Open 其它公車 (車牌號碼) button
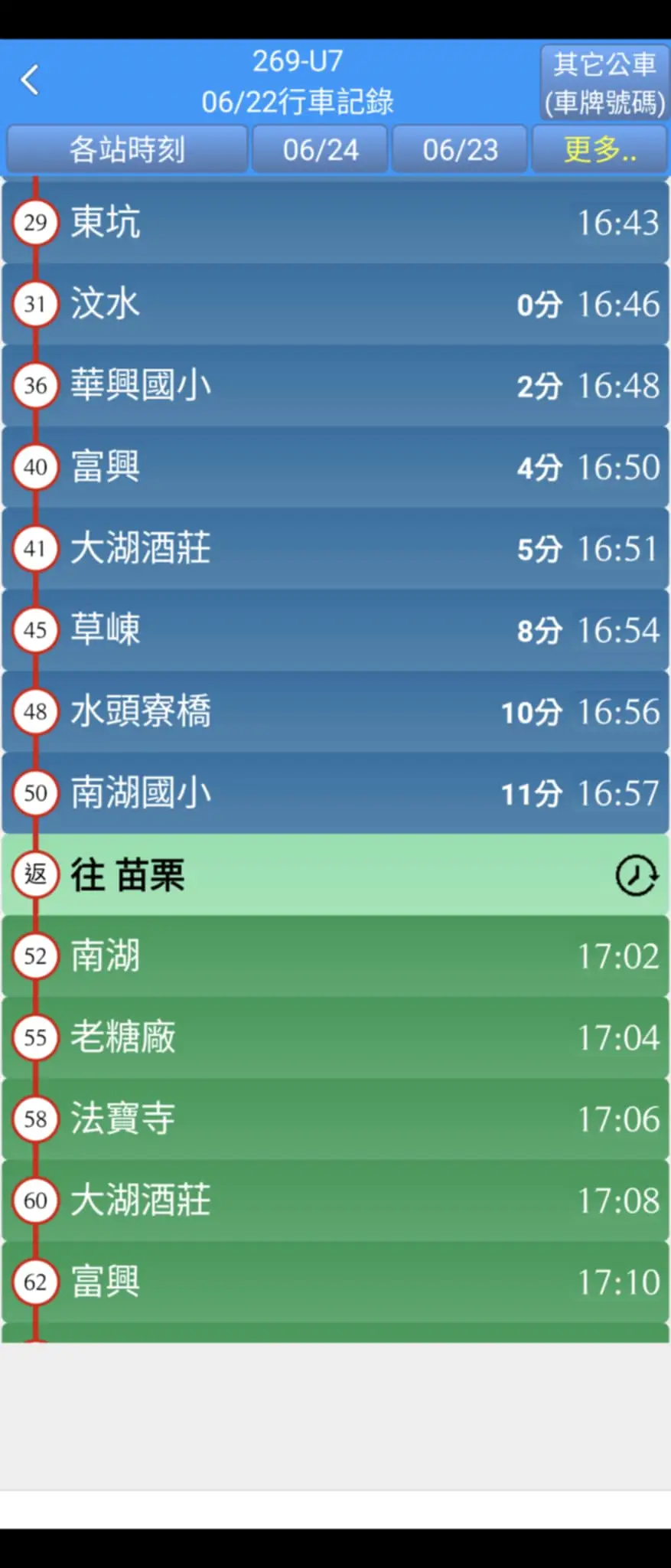The height and width of the screenshot is (1568, 671). [604, 82]
